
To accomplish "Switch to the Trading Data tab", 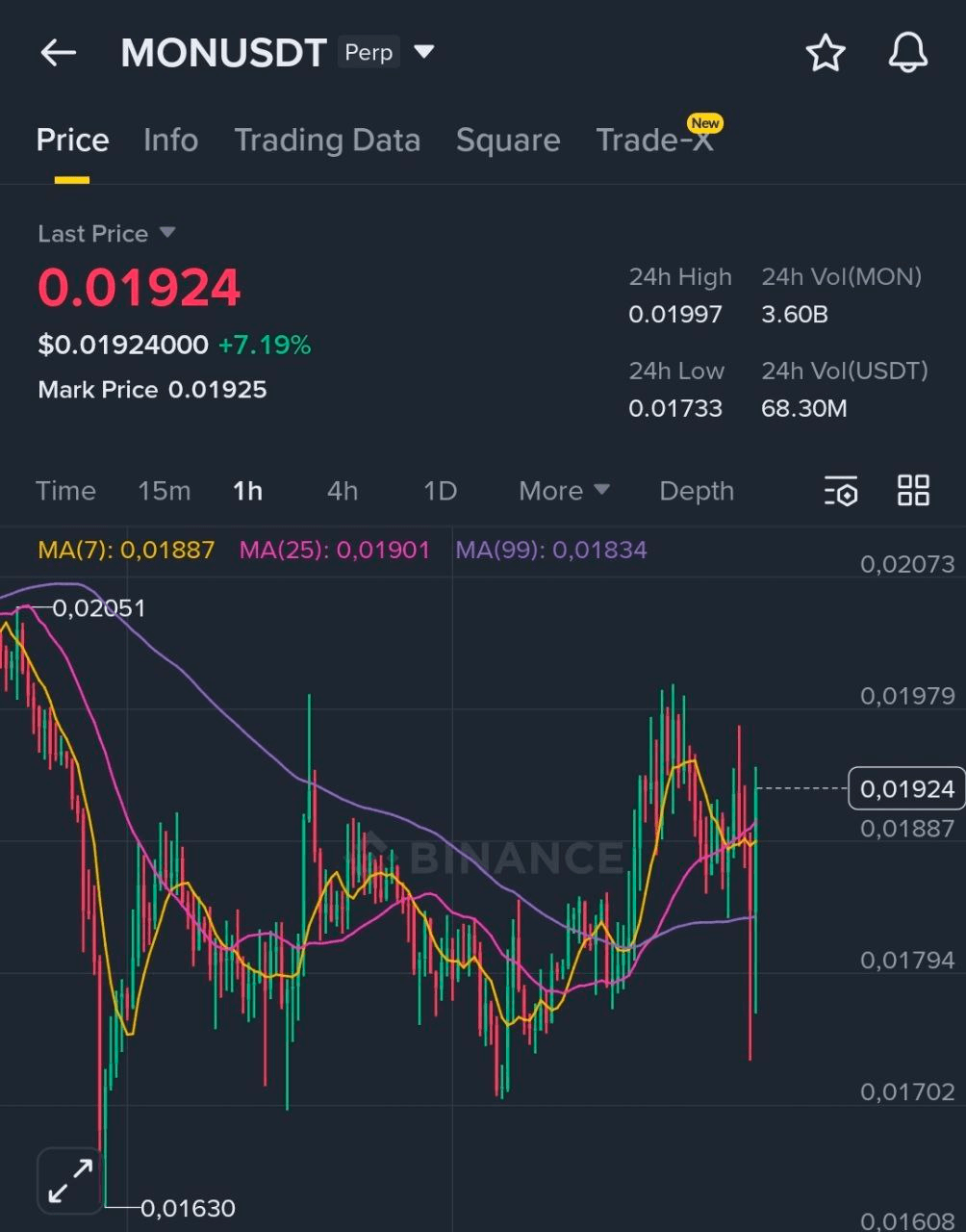I will [327, 141].
